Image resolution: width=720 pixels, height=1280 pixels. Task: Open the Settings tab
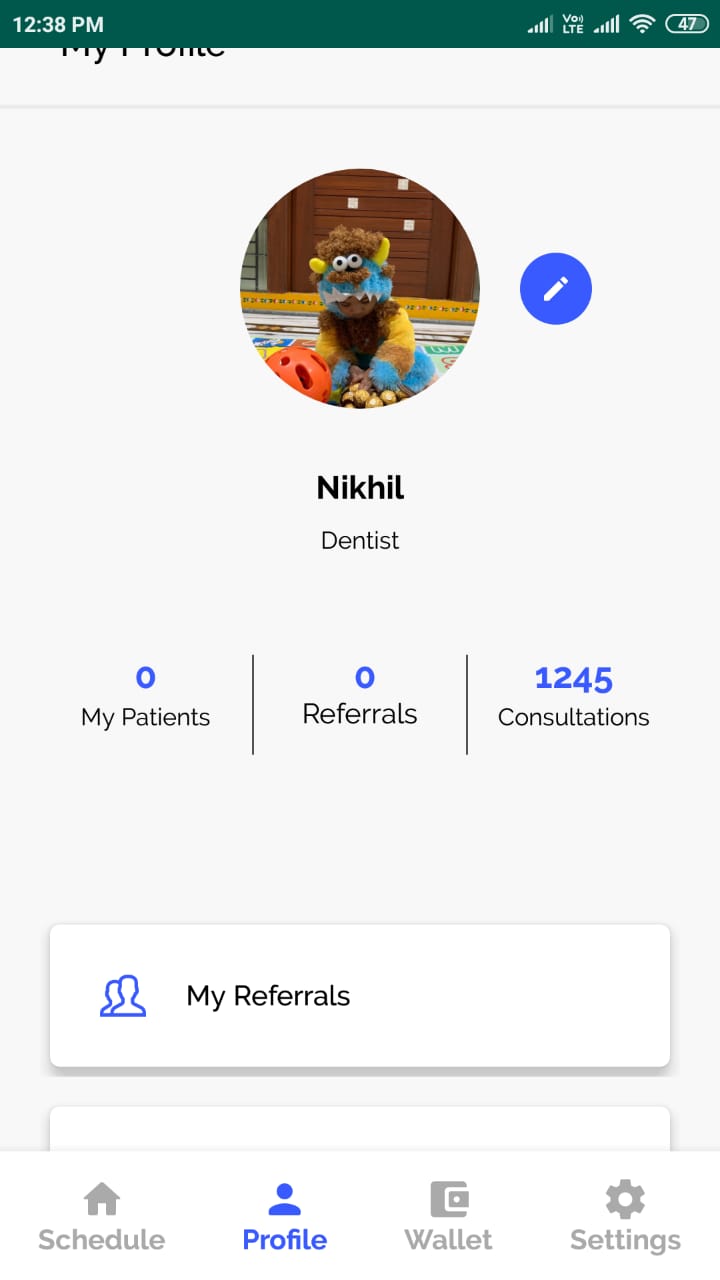click(625, 1216)
